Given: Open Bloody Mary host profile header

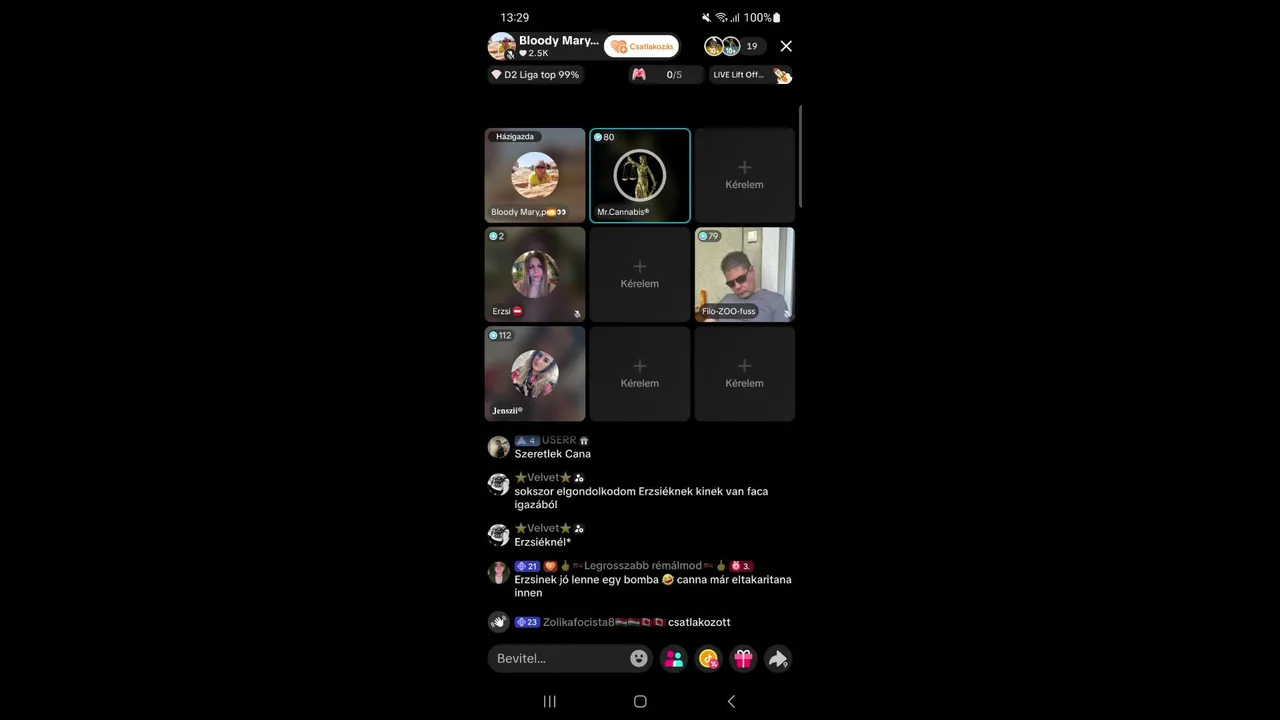Looking at the screenshot, I should pos(545,46).
